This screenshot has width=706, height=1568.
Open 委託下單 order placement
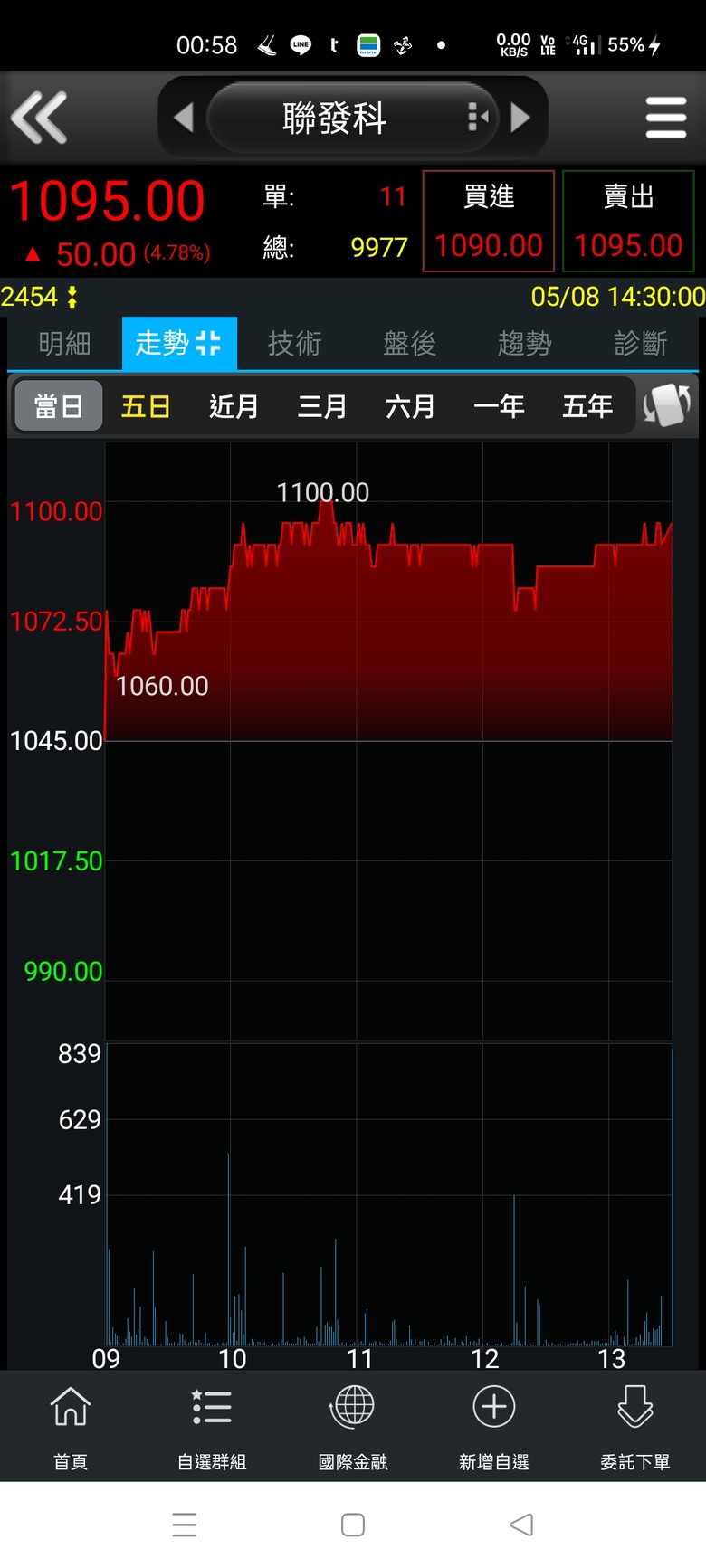(x=635, y=1426)
